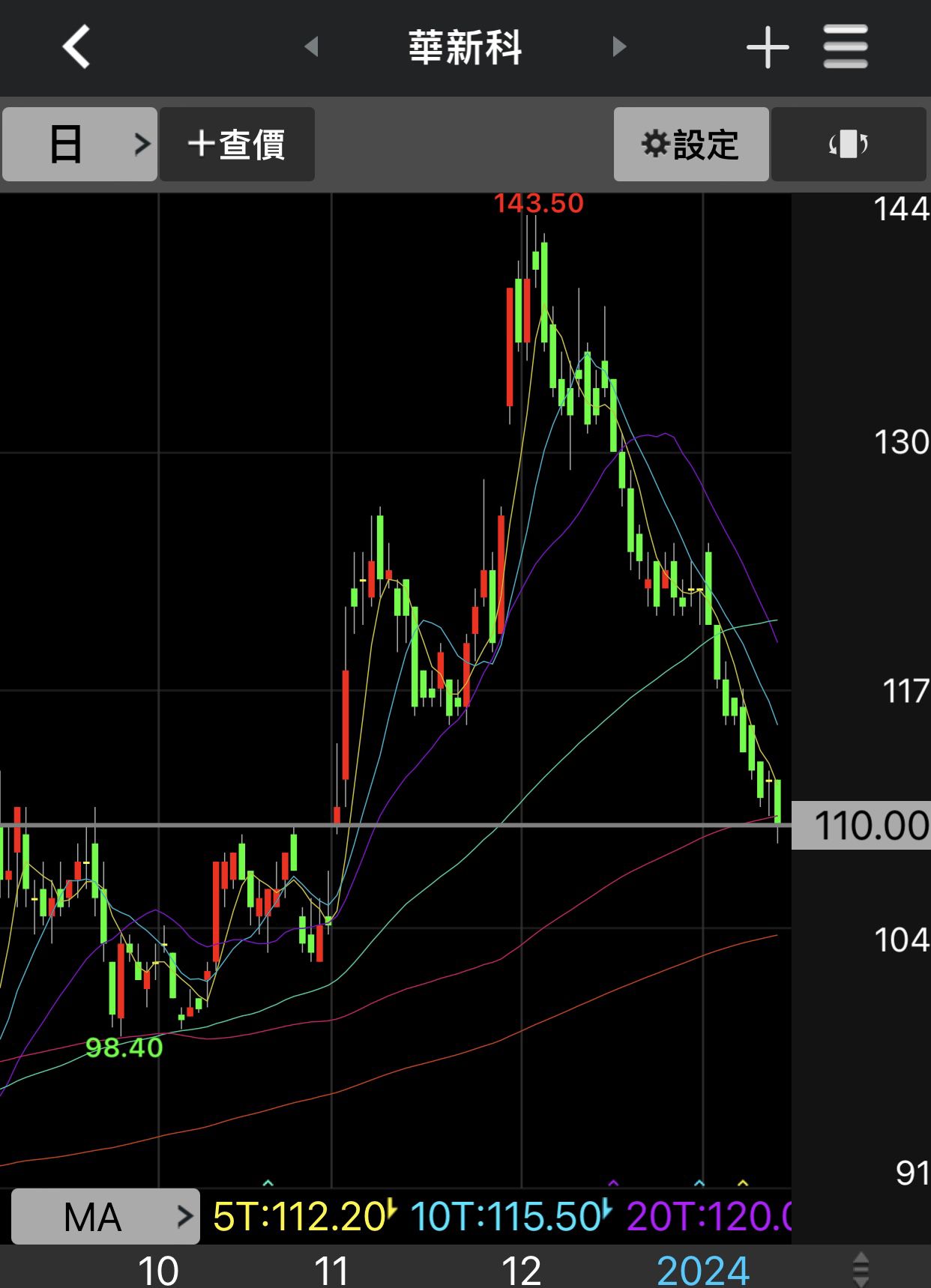The height and width of the screenshot is (1288, 931).
Task: Tap the up/down stepper at bottom right
Action: (x=861, y=1269)
